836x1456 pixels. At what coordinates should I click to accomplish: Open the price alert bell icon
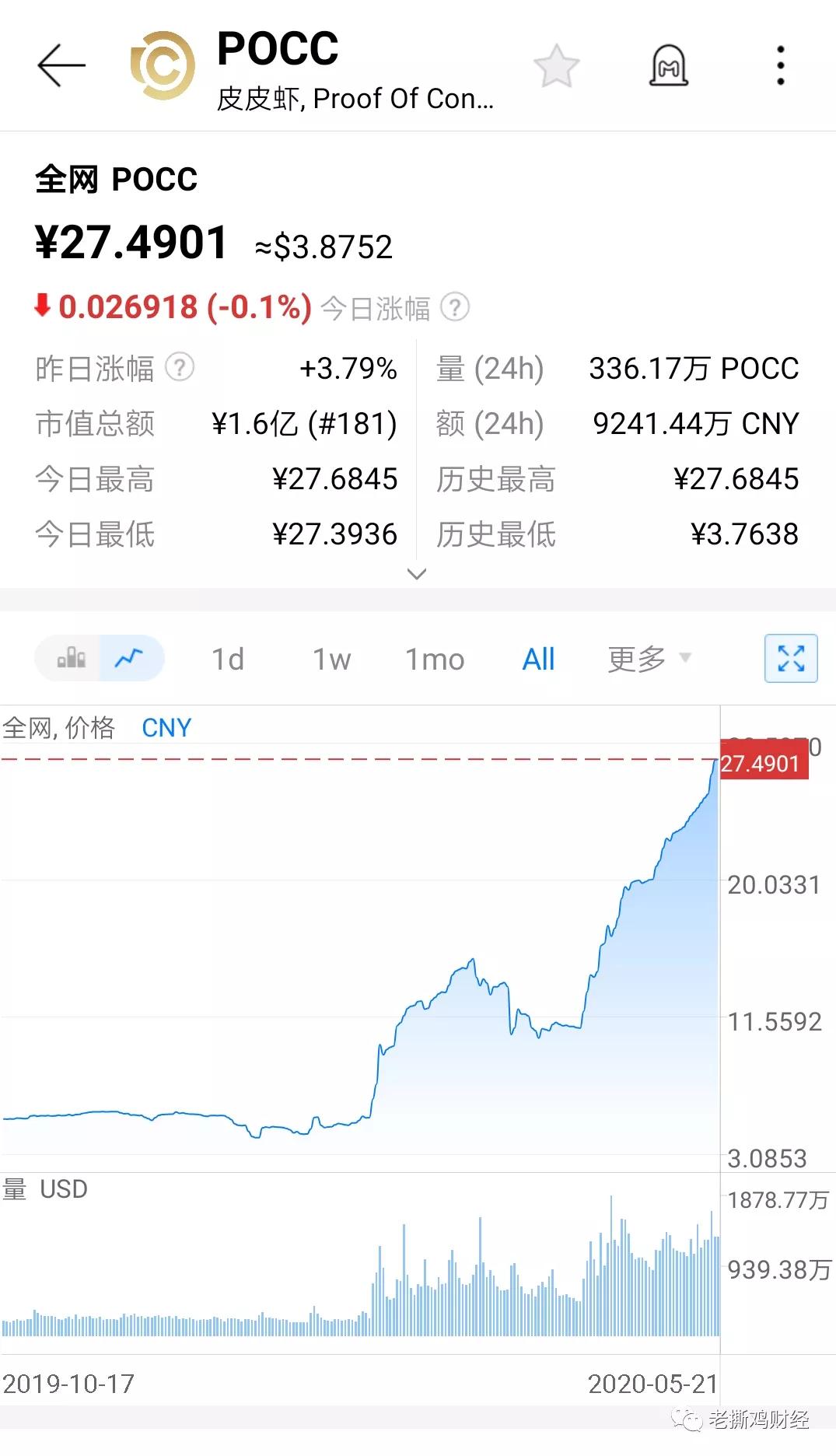click(x=669, y=65)
